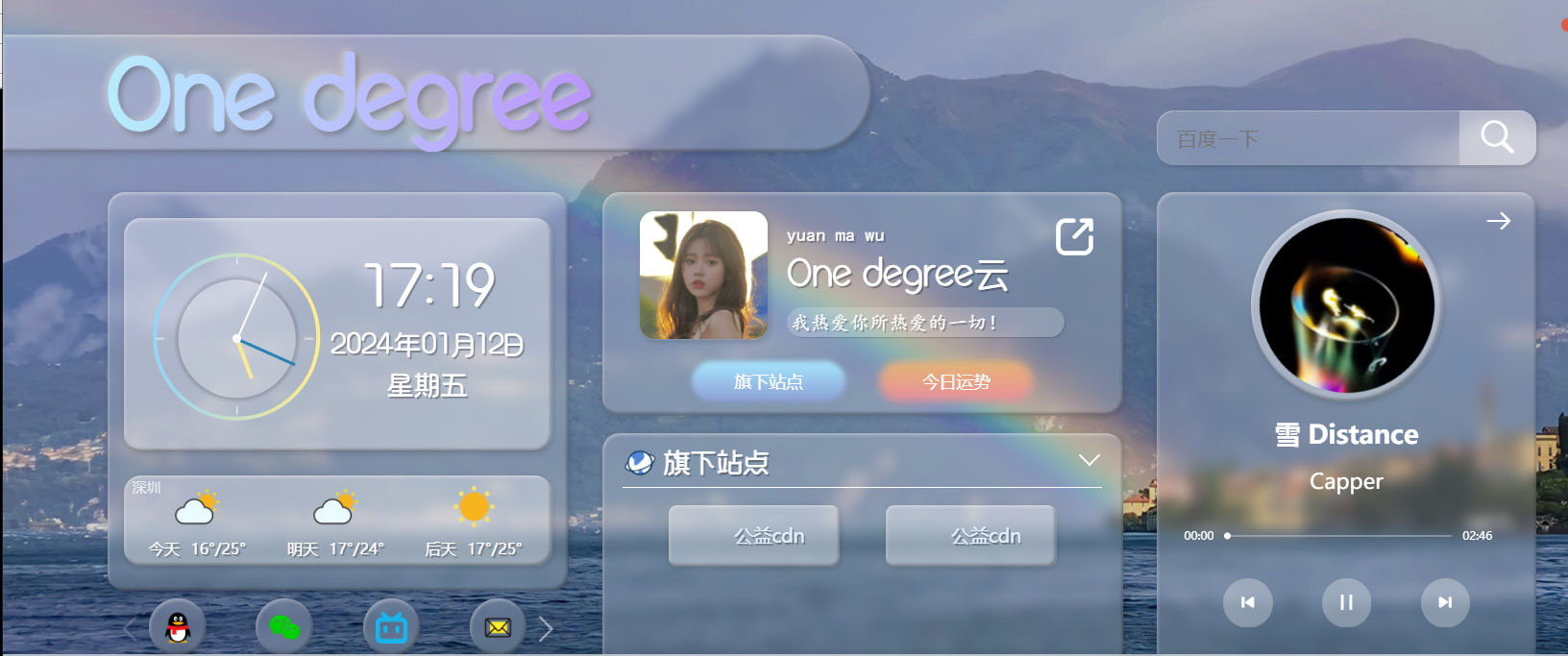The height and width of the screenshot is (656, 1568).
Task: Open the email envelope icon
Action: [x=498, y=627]
